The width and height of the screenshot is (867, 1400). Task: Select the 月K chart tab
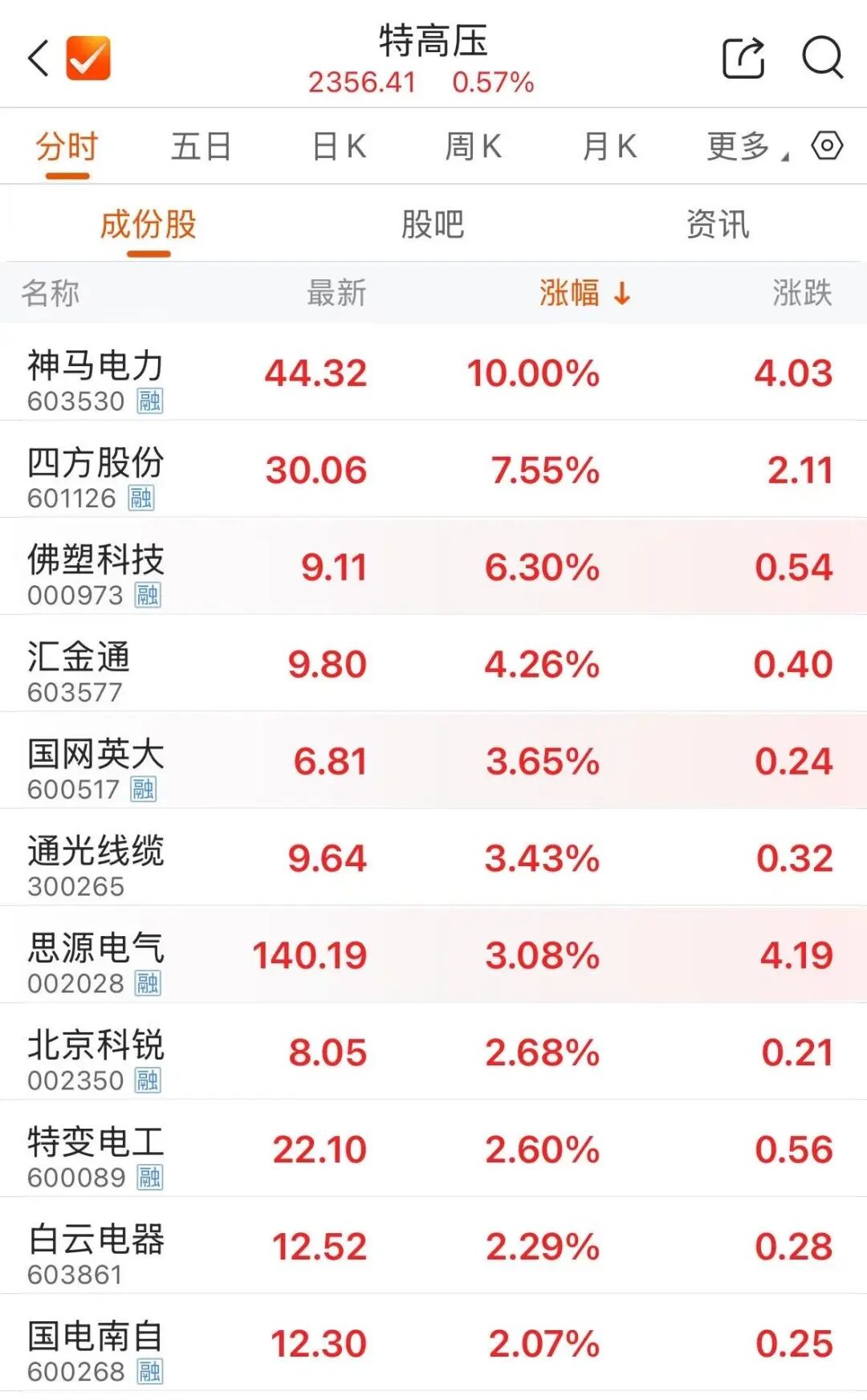(x=609, y=147)
